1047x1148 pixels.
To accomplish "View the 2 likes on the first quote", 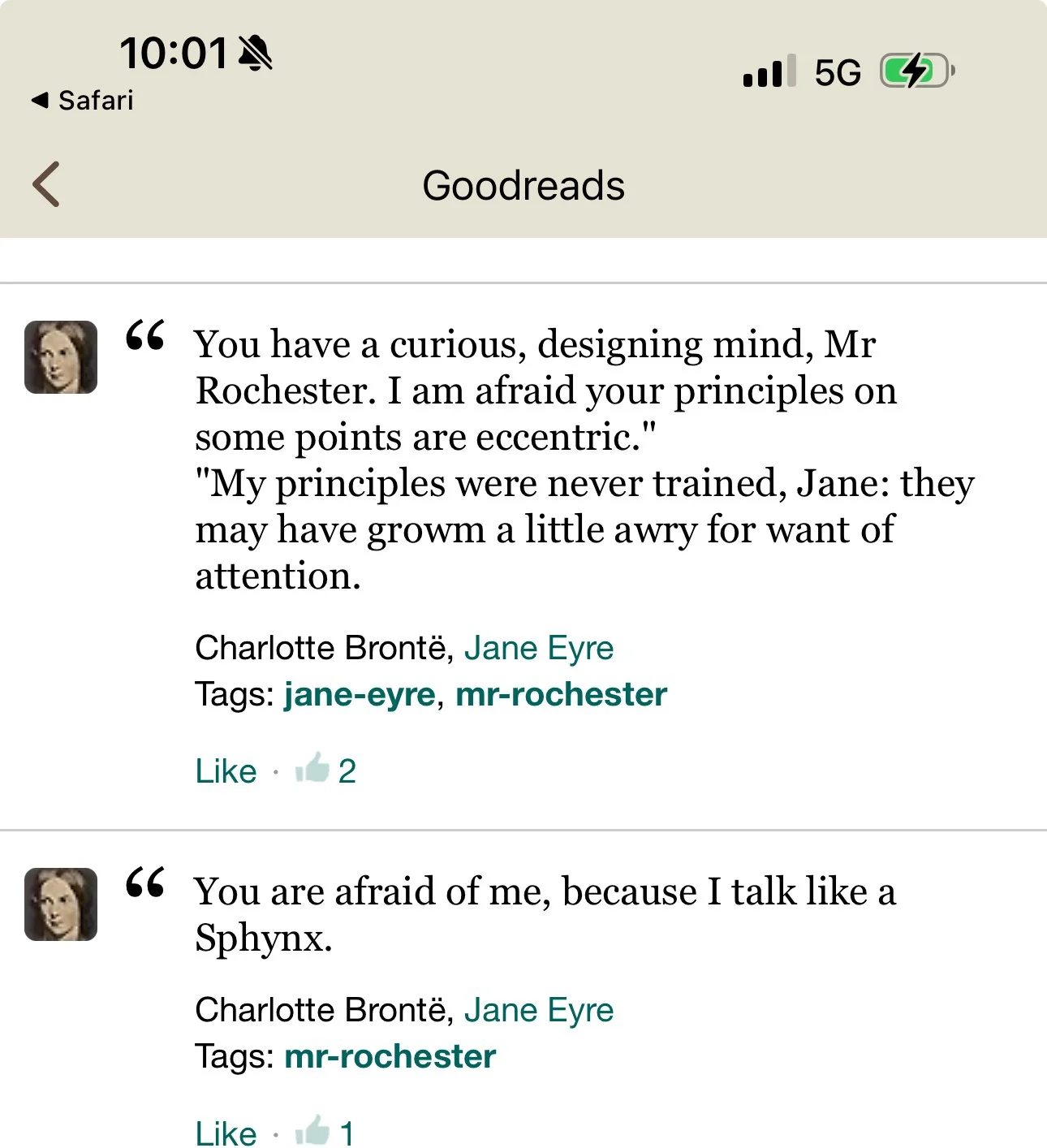I will (325, 769).
